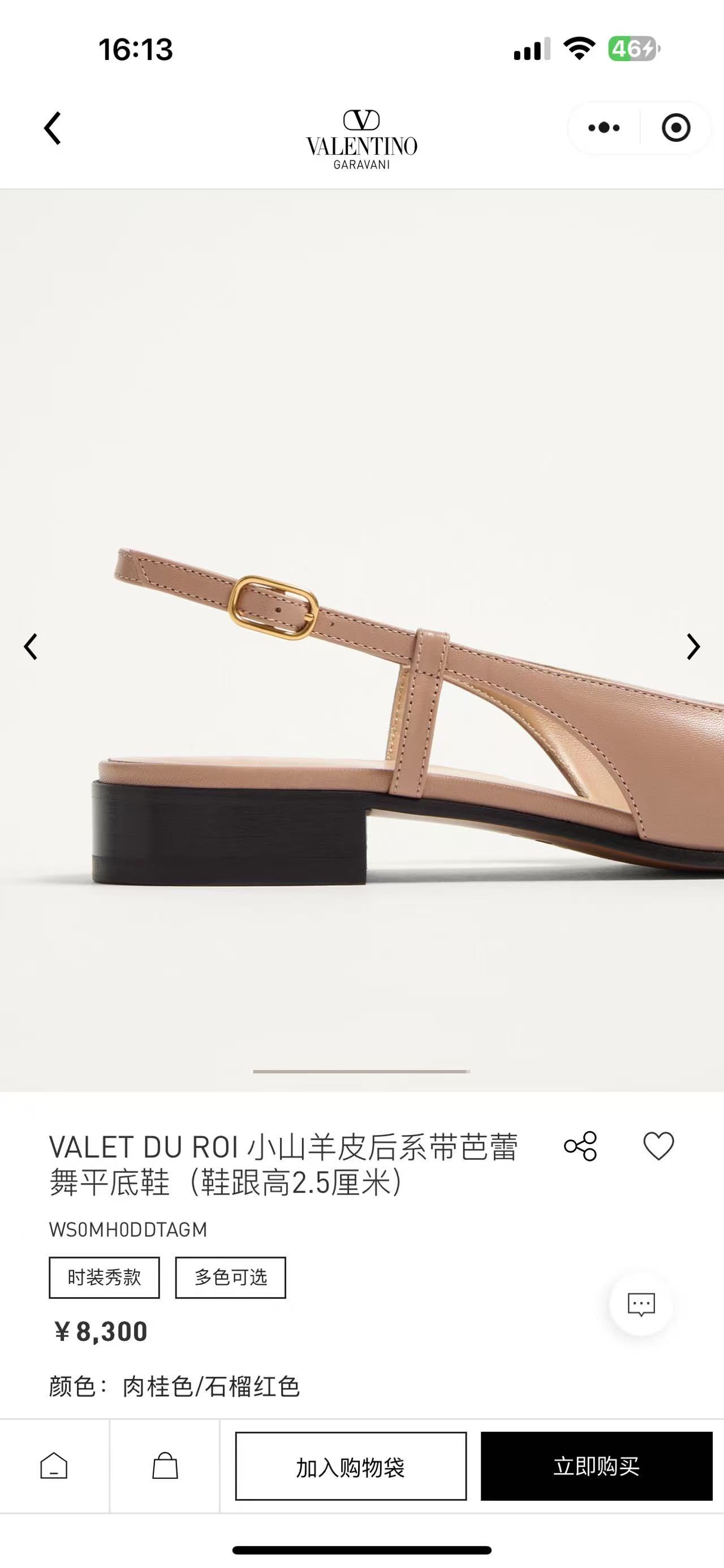Close the mini program with the circle button

click(675, 128)
